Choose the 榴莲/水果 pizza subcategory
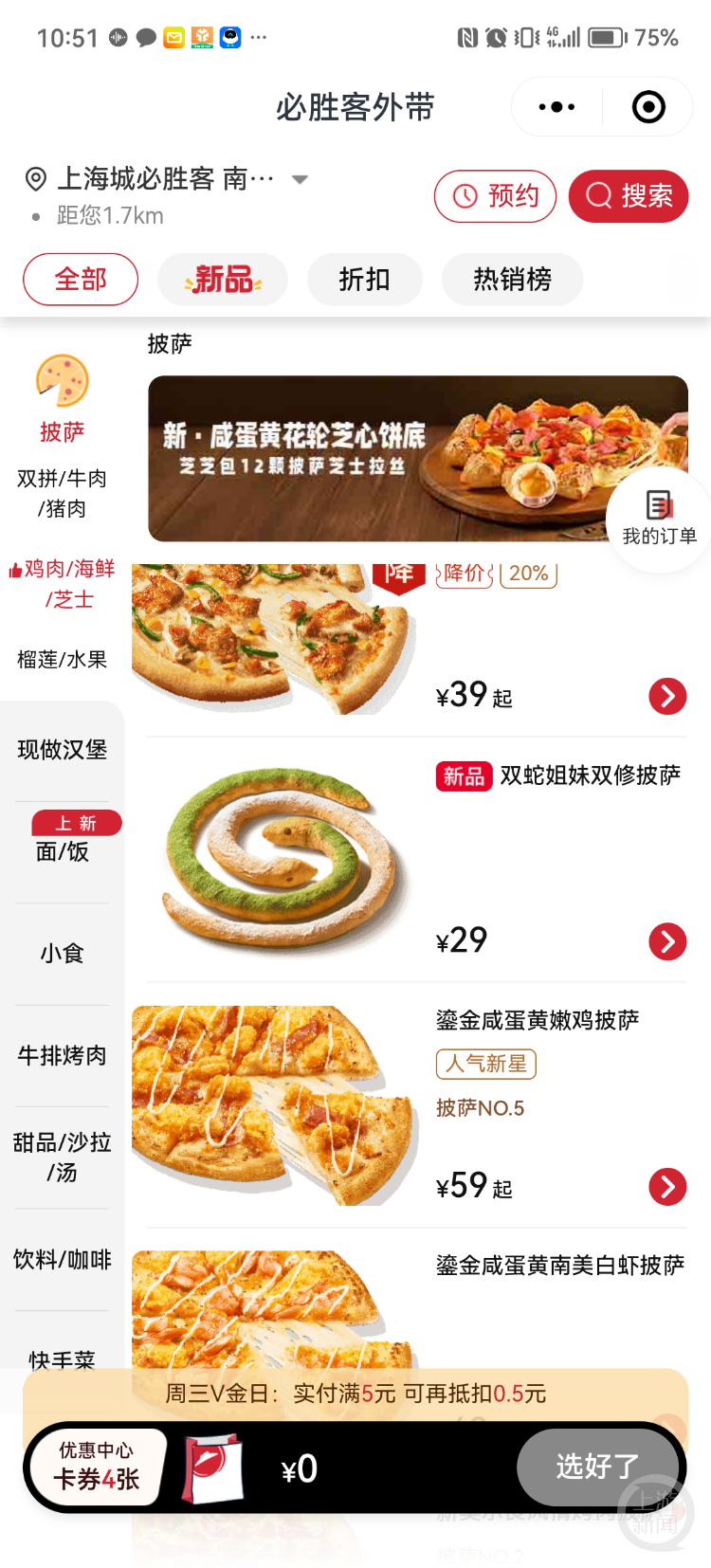711x1568 pixels. [63, 660]
